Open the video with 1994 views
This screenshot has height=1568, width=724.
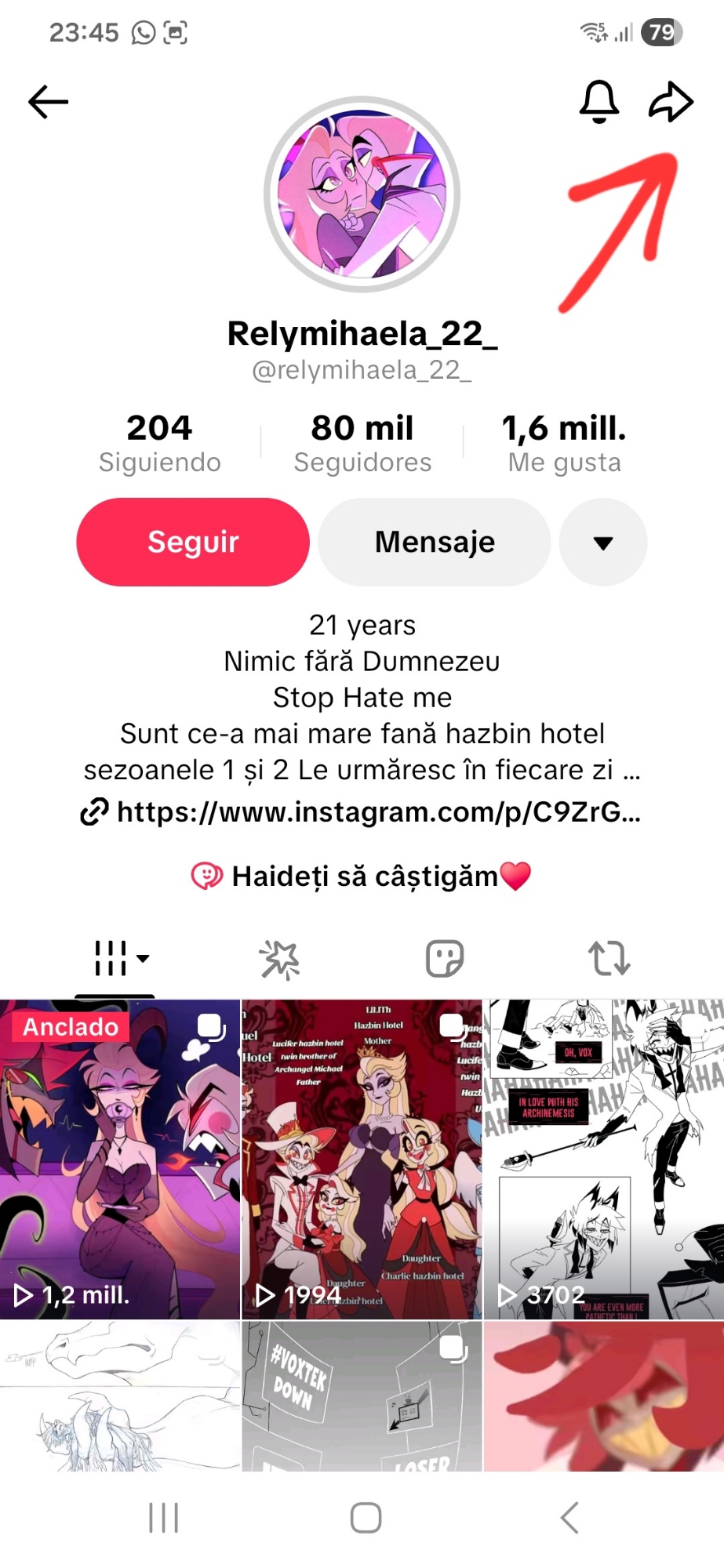[362, 1159]
